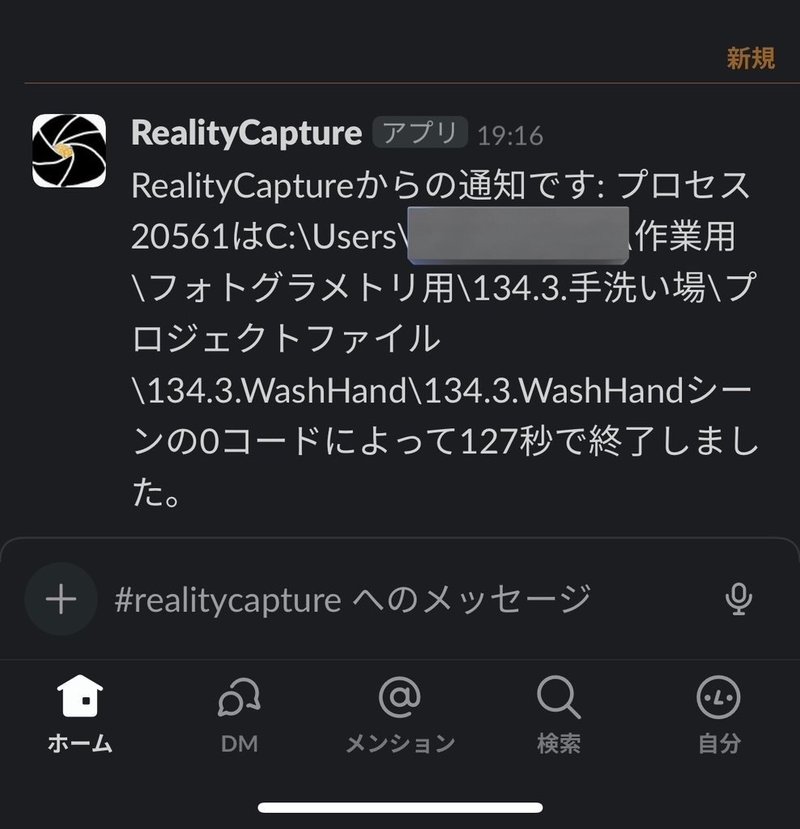View the RealityCapture app sender name

click(246, 133)
